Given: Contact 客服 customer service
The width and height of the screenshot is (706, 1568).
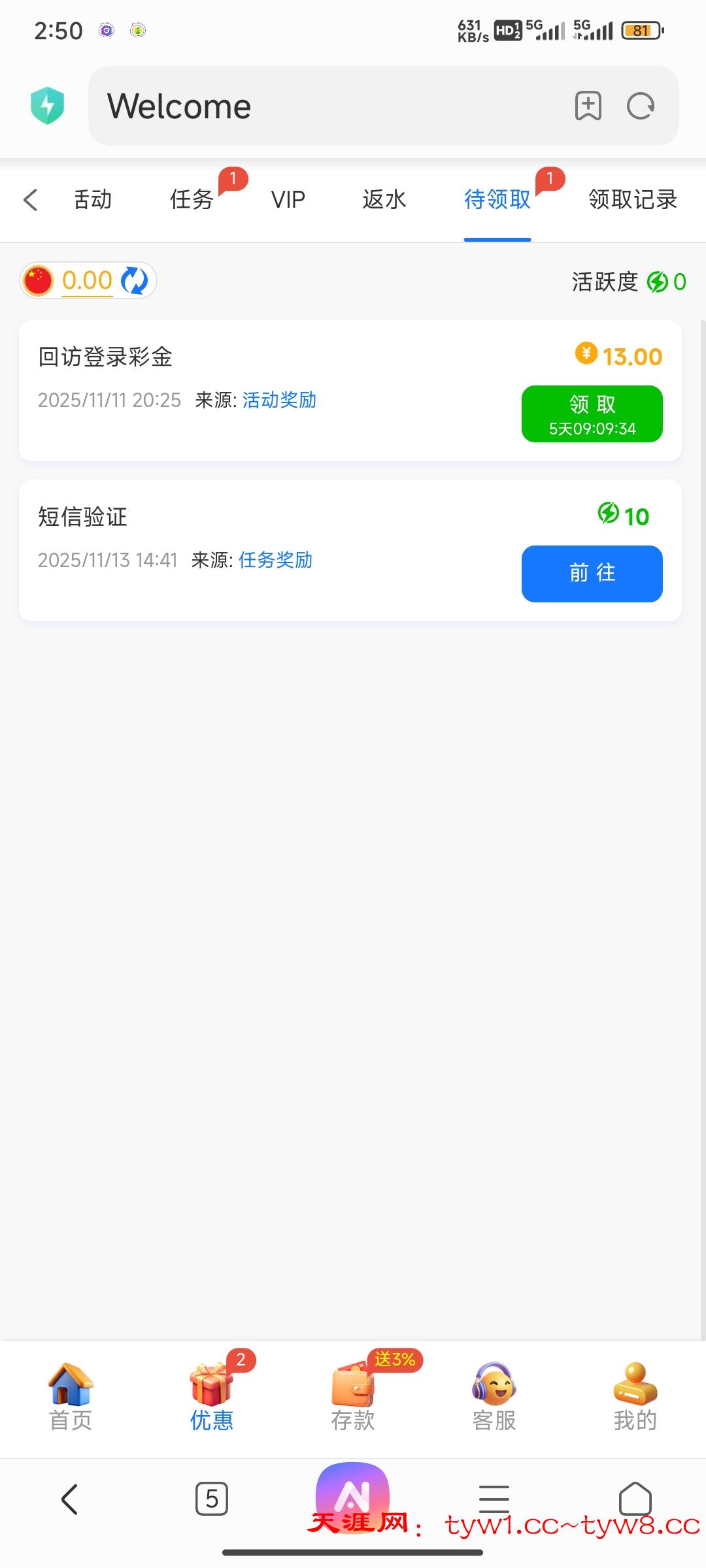Looking at the screenshot, I should coord(494,1397).
